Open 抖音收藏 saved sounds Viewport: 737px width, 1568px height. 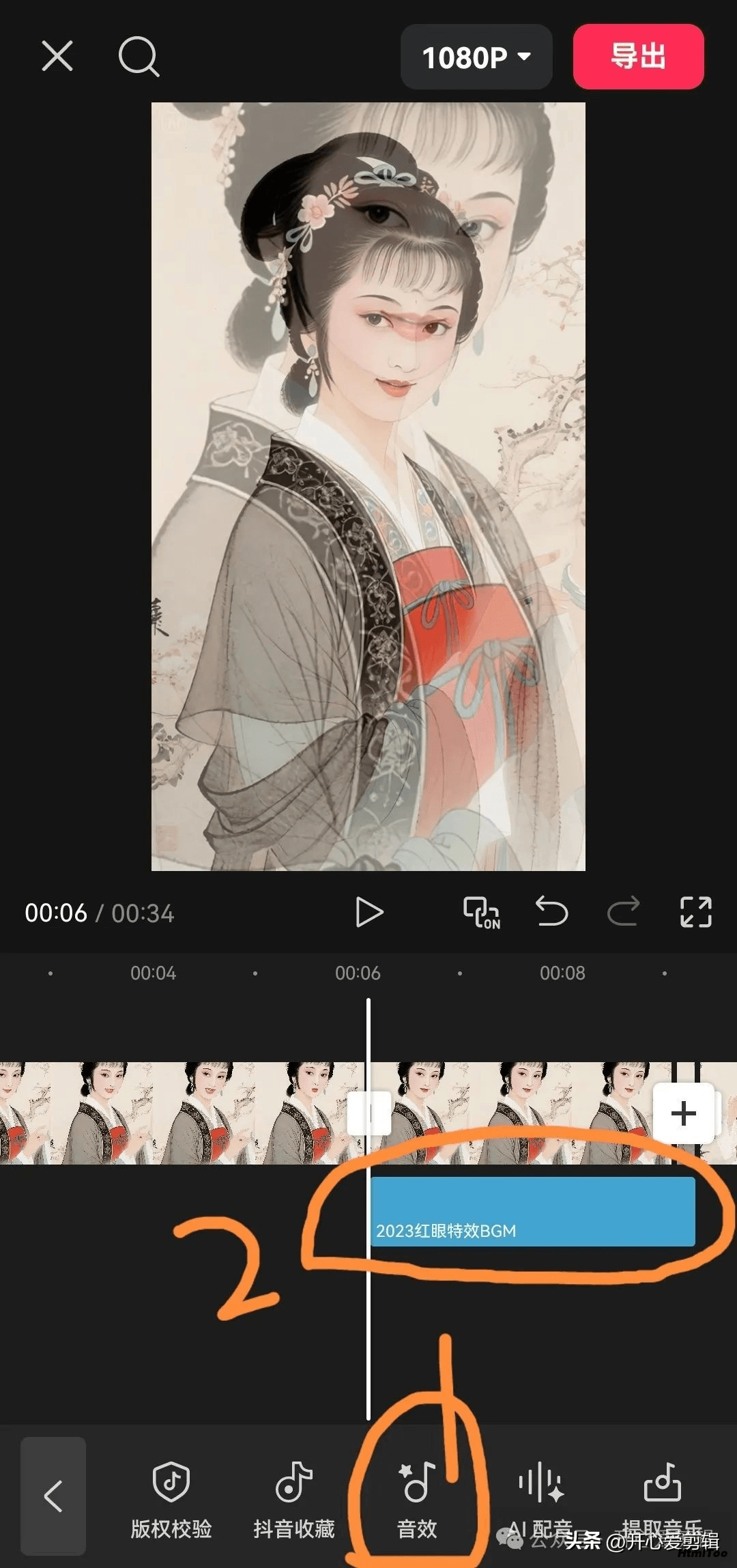point(294,1500)
